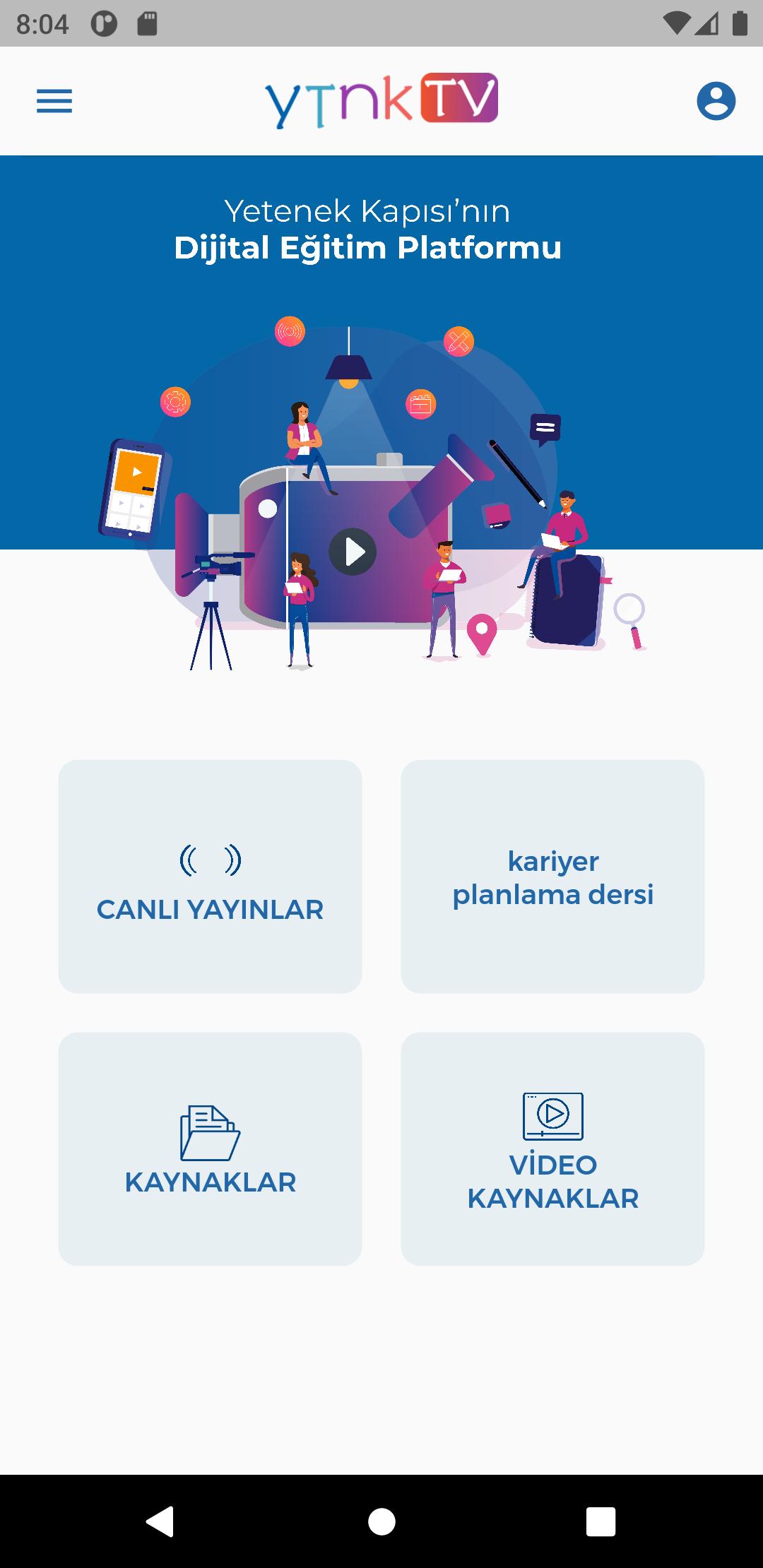This screenshot has width=763, height=1568.
Task: Open the user profile icon
Action: coord(716,101)
